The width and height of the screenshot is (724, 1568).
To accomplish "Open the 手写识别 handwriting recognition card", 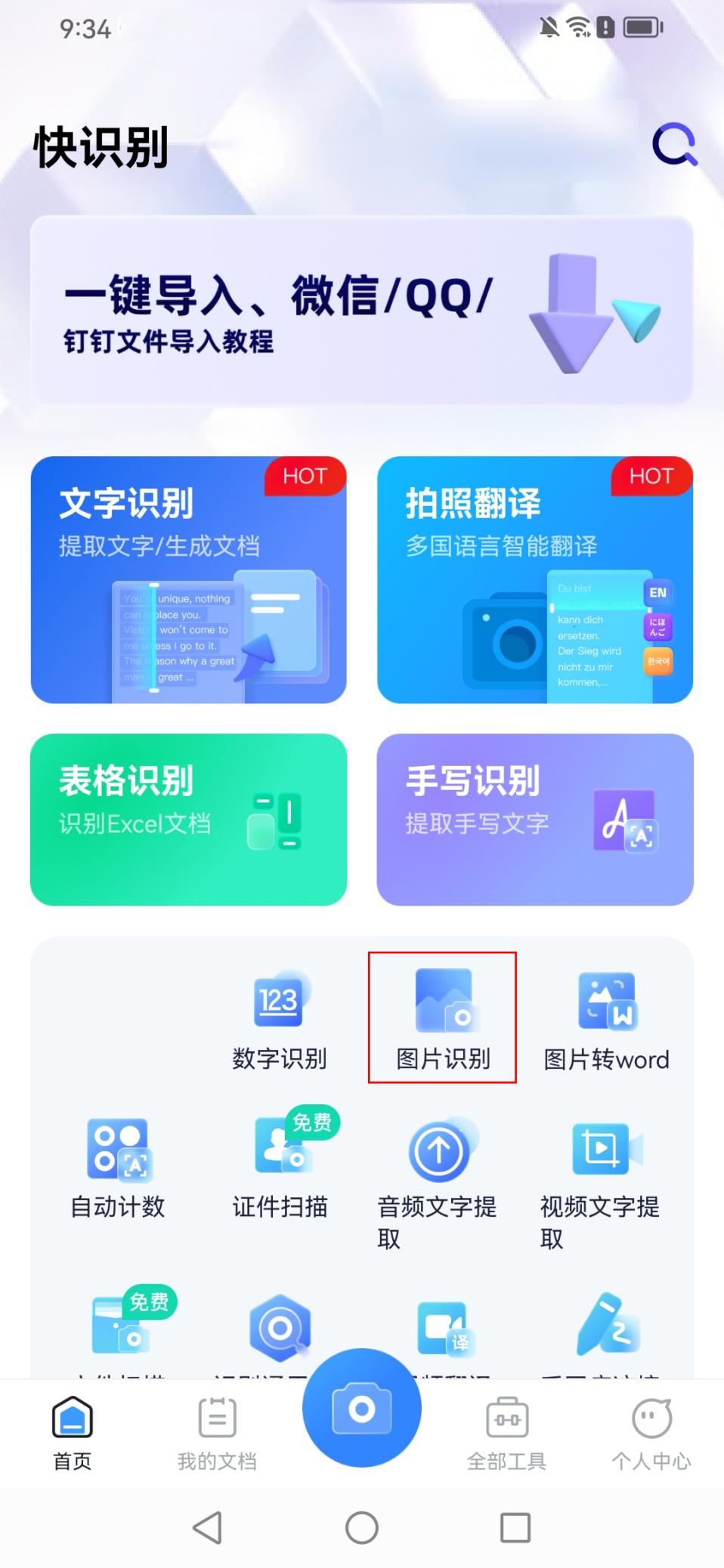I will click(x=534, y=819).
